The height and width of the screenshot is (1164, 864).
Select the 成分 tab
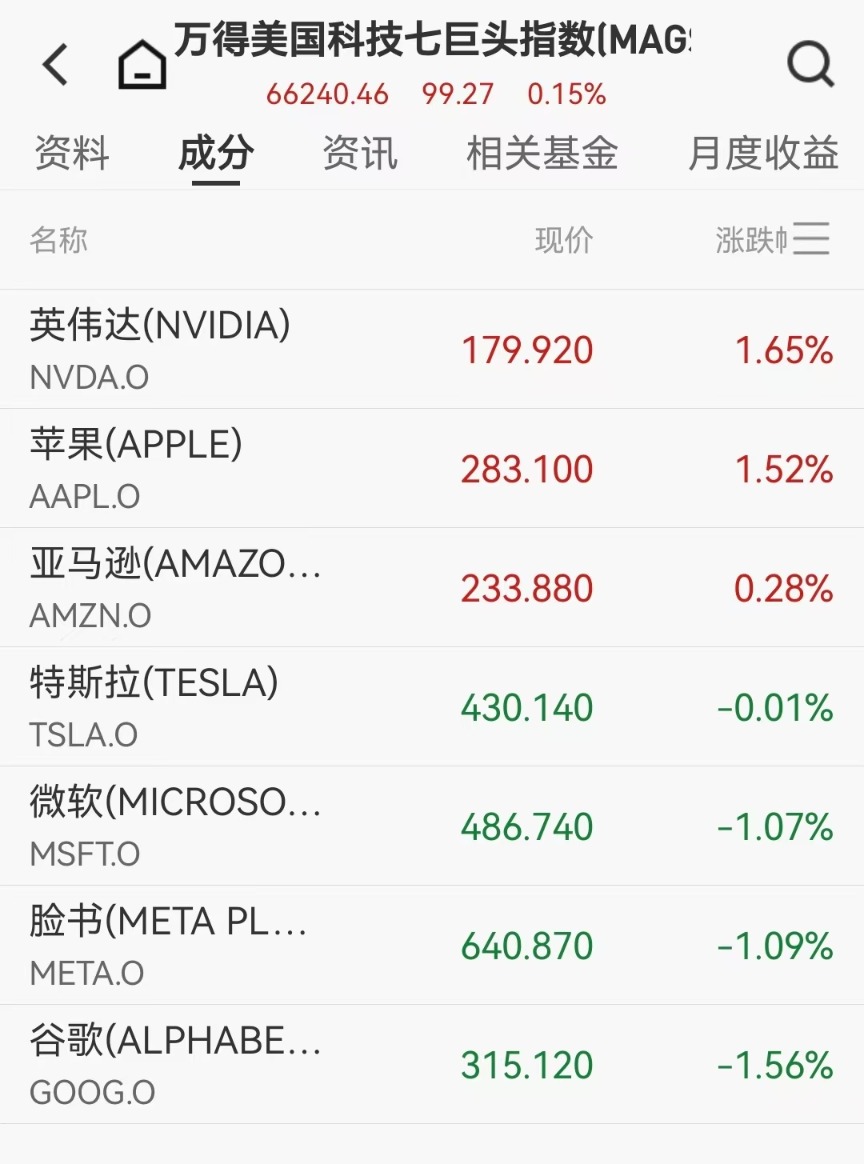click(x=216, y=154)
